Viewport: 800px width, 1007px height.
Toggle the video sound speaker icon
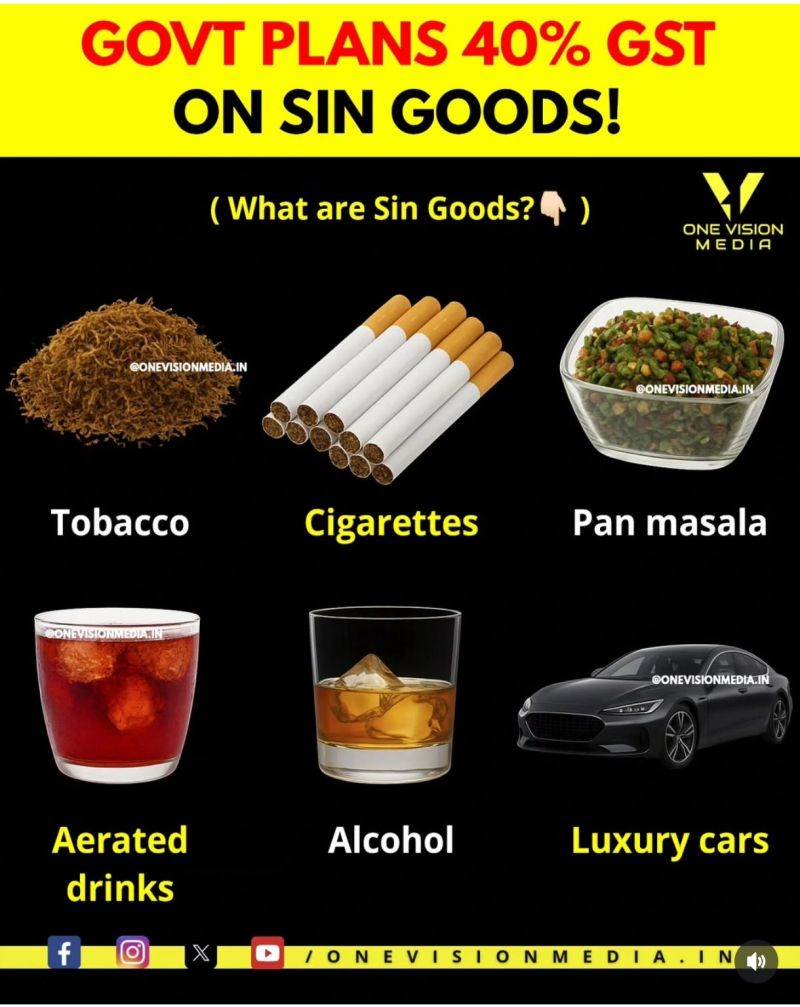click(x=756, y=961)
